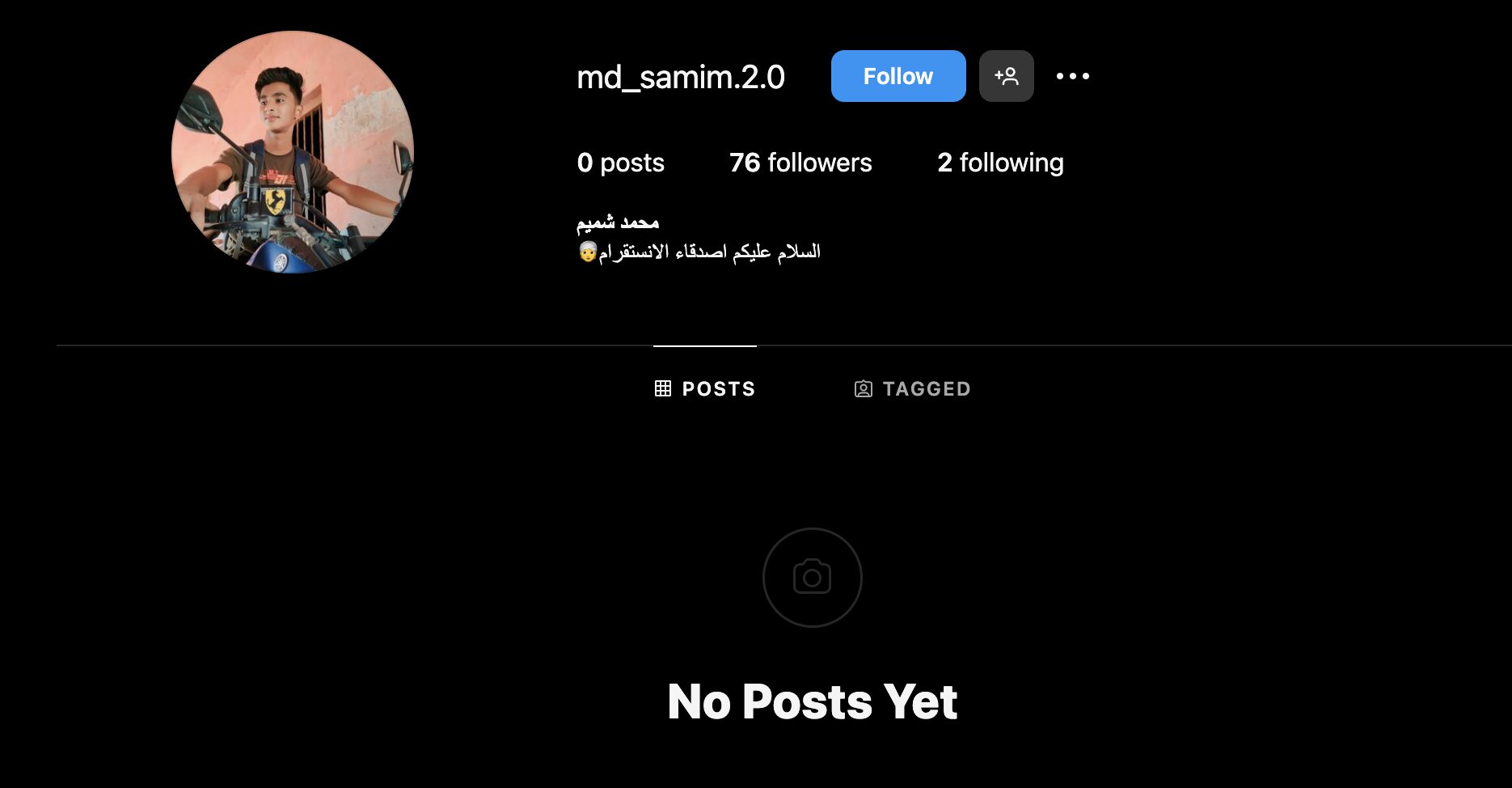View the 2 following list
This screenshot has height=788, width=1512.
tap(1000, 163)
